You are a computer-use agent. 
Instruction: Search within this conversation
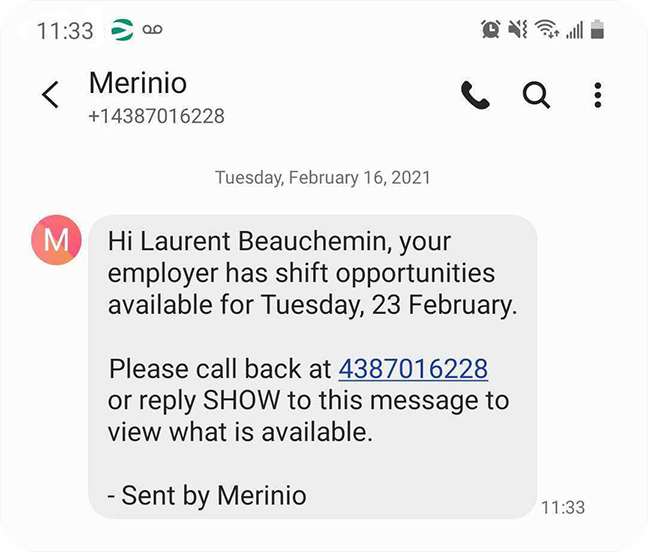pyautogui.click(x=537, y=95)
